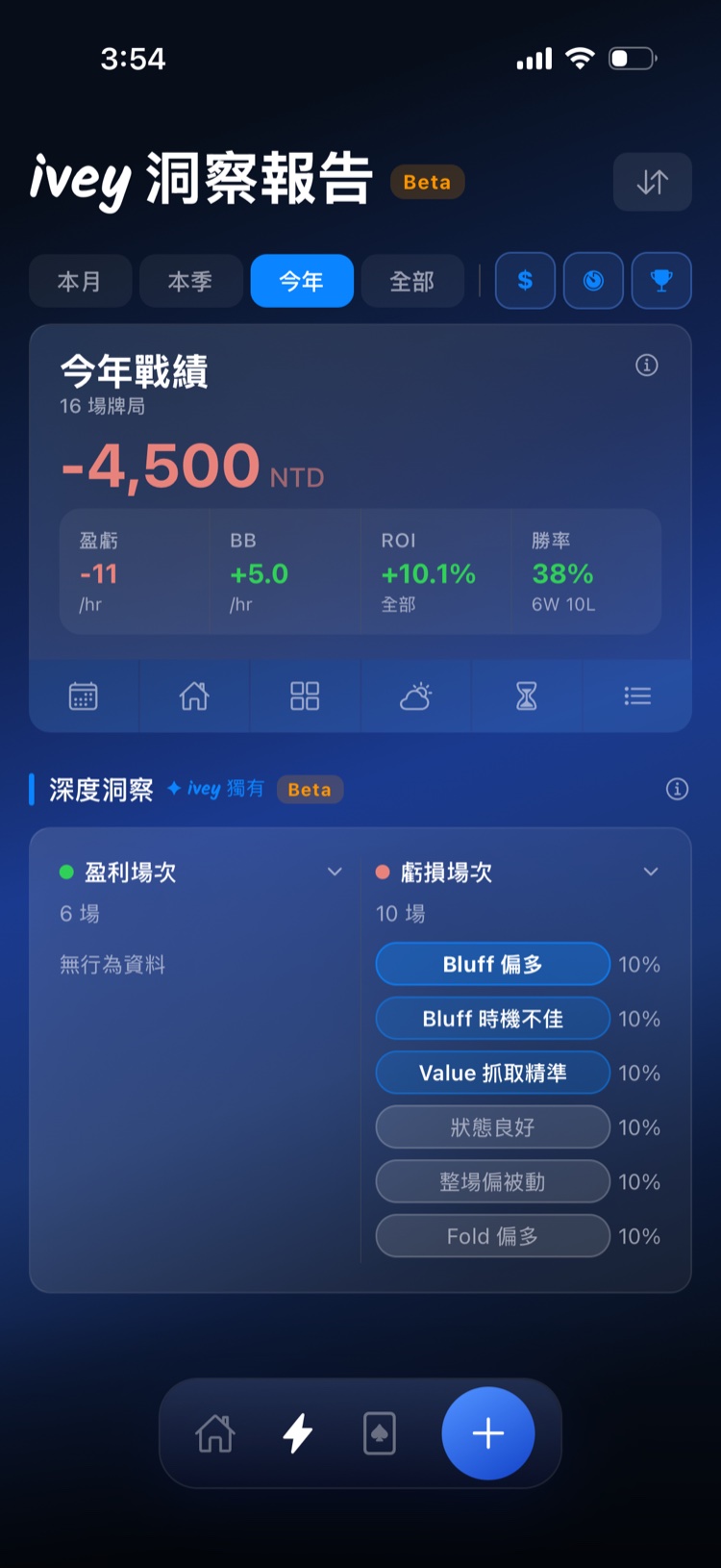Switch to the 本月 period tab
The width and height of the screenshot is (721, 1568).
point(80,281)
